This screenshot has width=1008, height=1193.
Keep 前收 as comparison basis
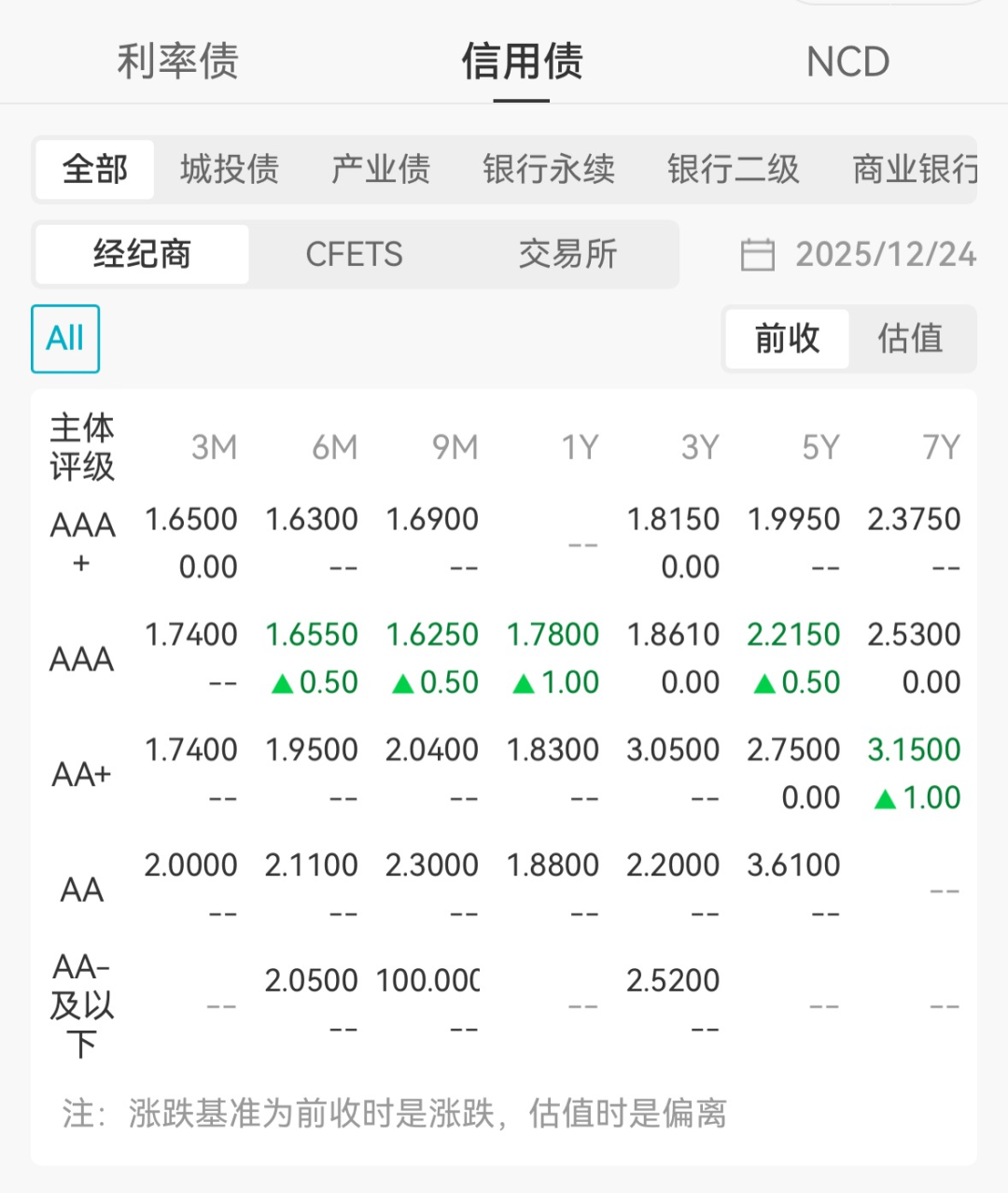[x=787, y=339]
